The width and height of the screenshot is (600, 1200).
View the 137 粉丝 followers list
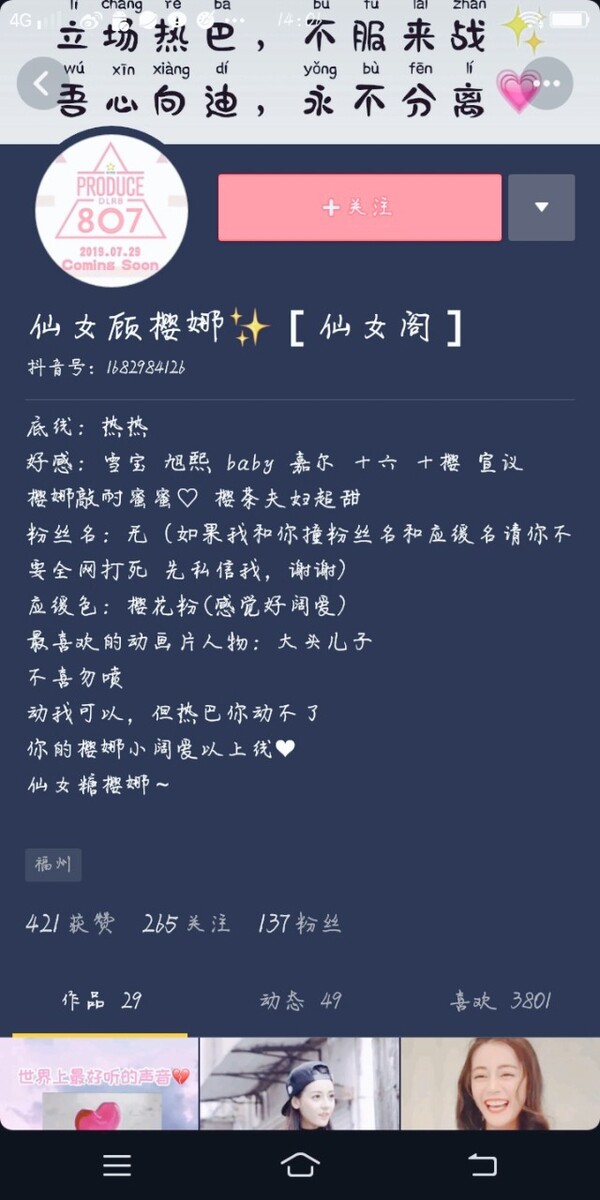pyautogui.click(x=299, y=923)
